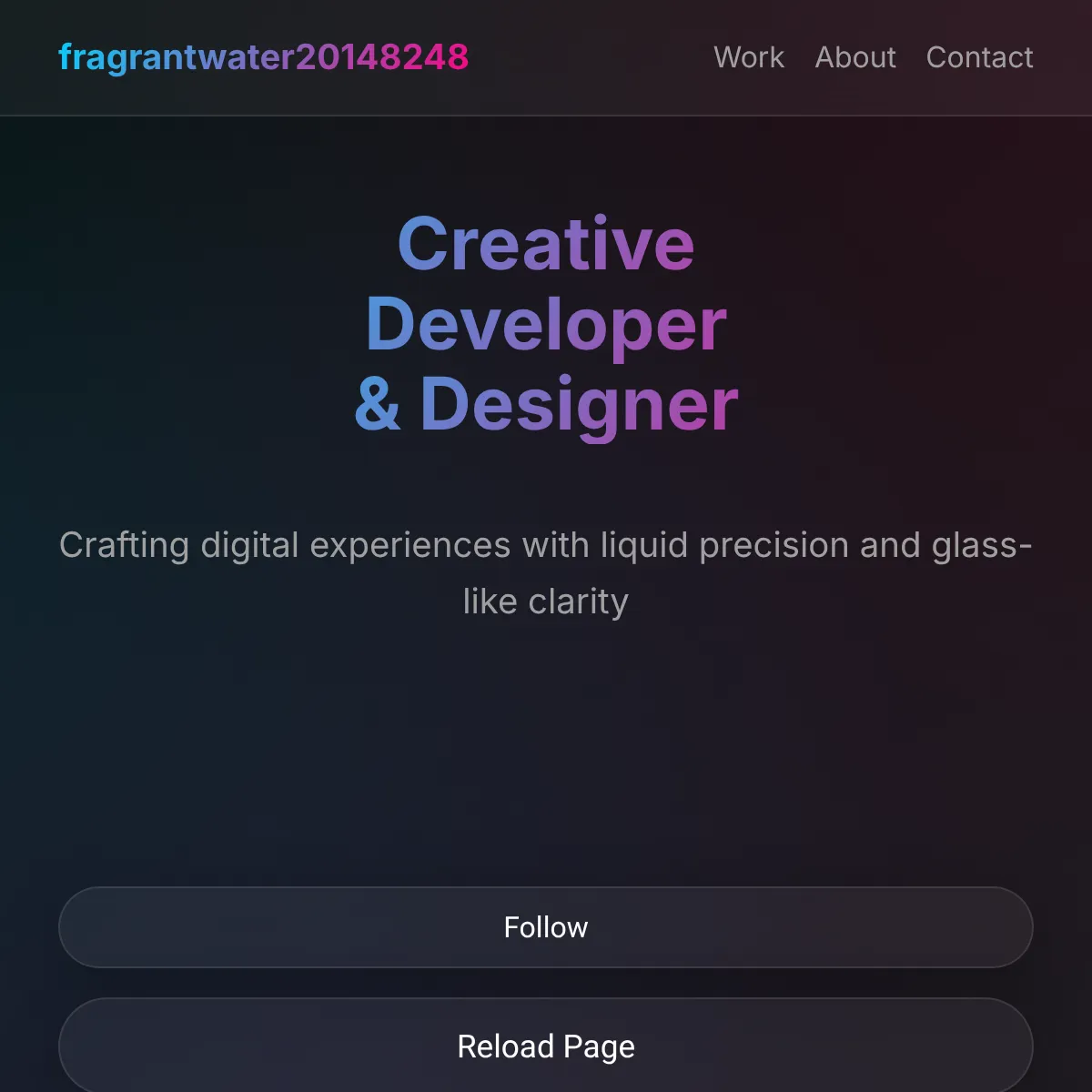
Task: Tap the Follow button
Action: pos(546,927)
